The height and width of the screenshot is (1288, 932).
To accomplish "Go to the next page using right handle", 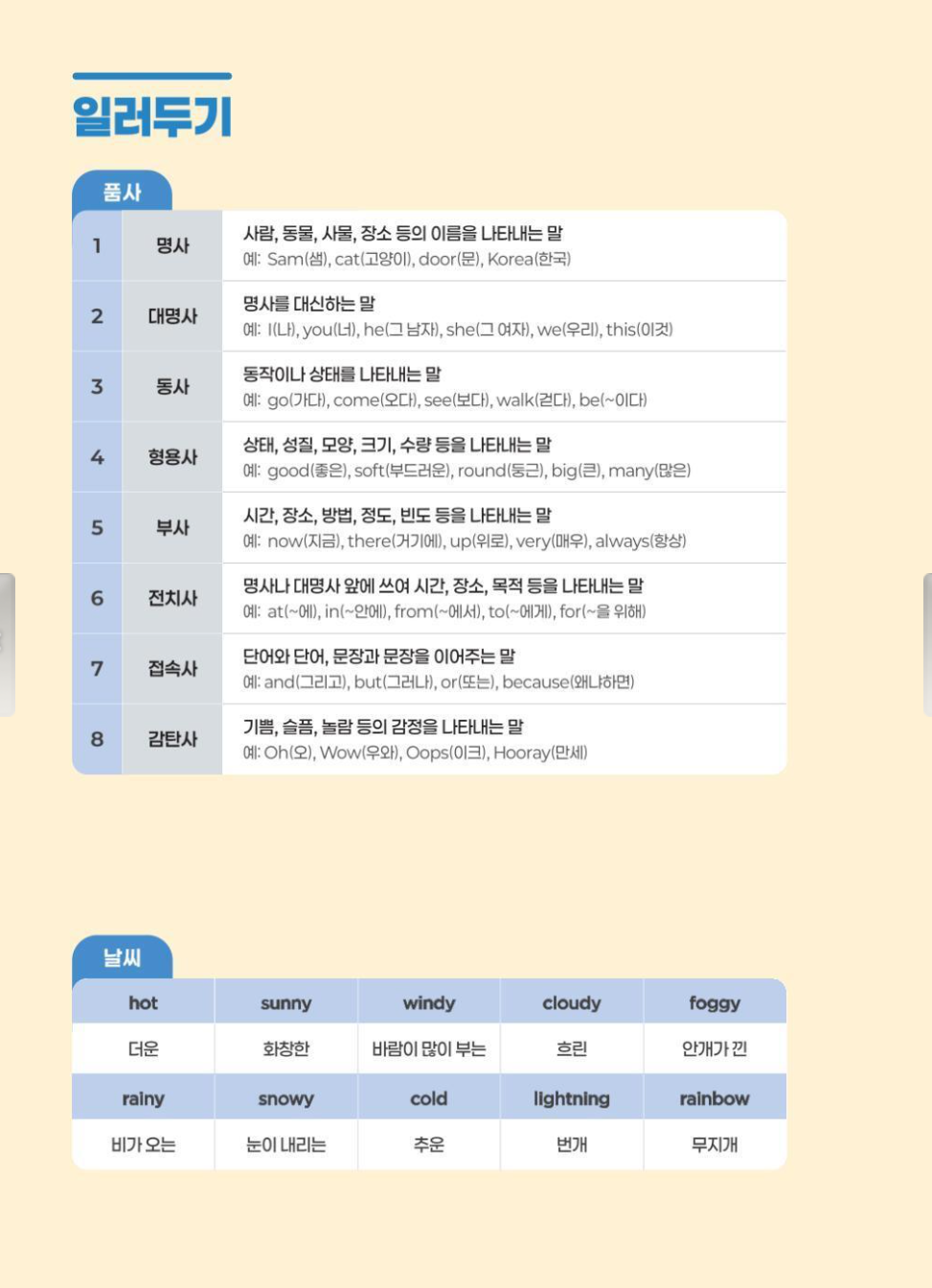I will point(926,644).
